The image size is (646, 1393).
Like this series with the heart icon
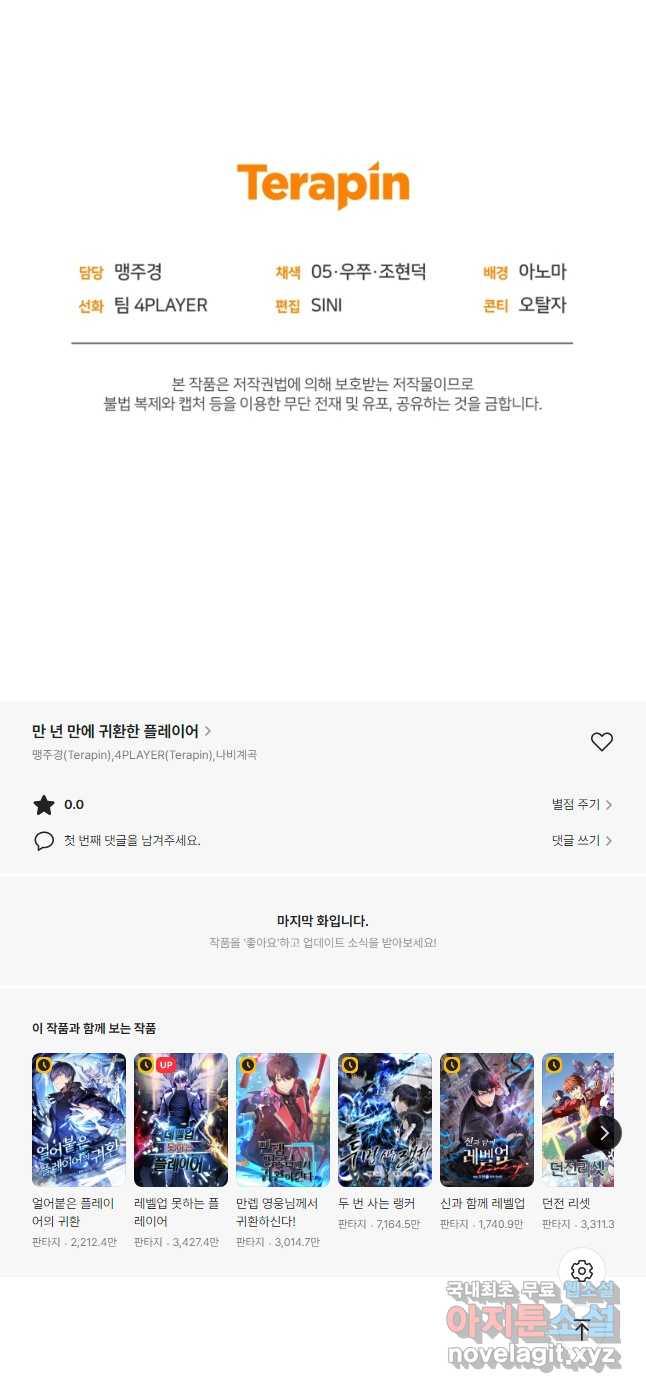[x=601, y=741]
